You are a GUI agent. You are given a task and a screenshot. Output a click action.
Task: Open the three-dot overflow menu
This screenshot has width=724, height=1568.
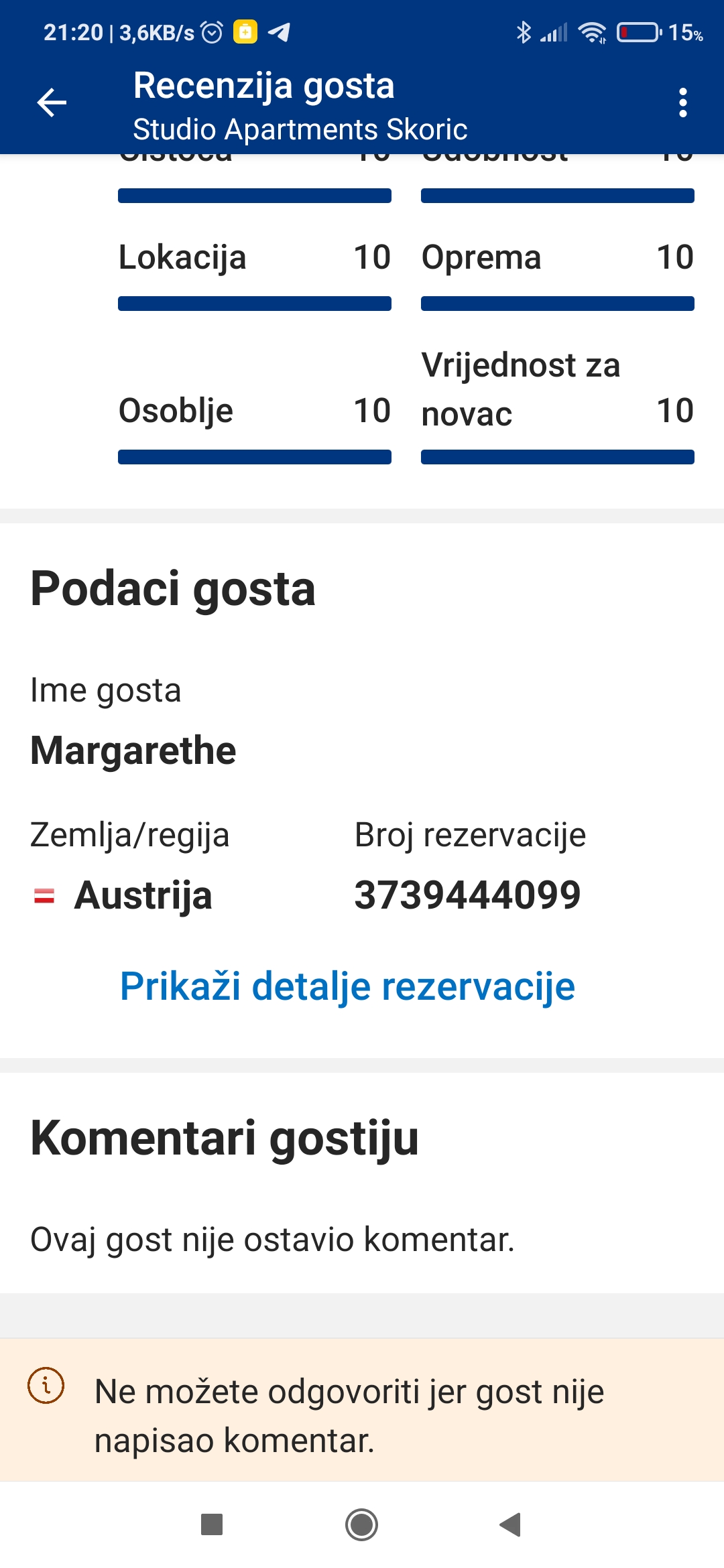tap(682, 103)
